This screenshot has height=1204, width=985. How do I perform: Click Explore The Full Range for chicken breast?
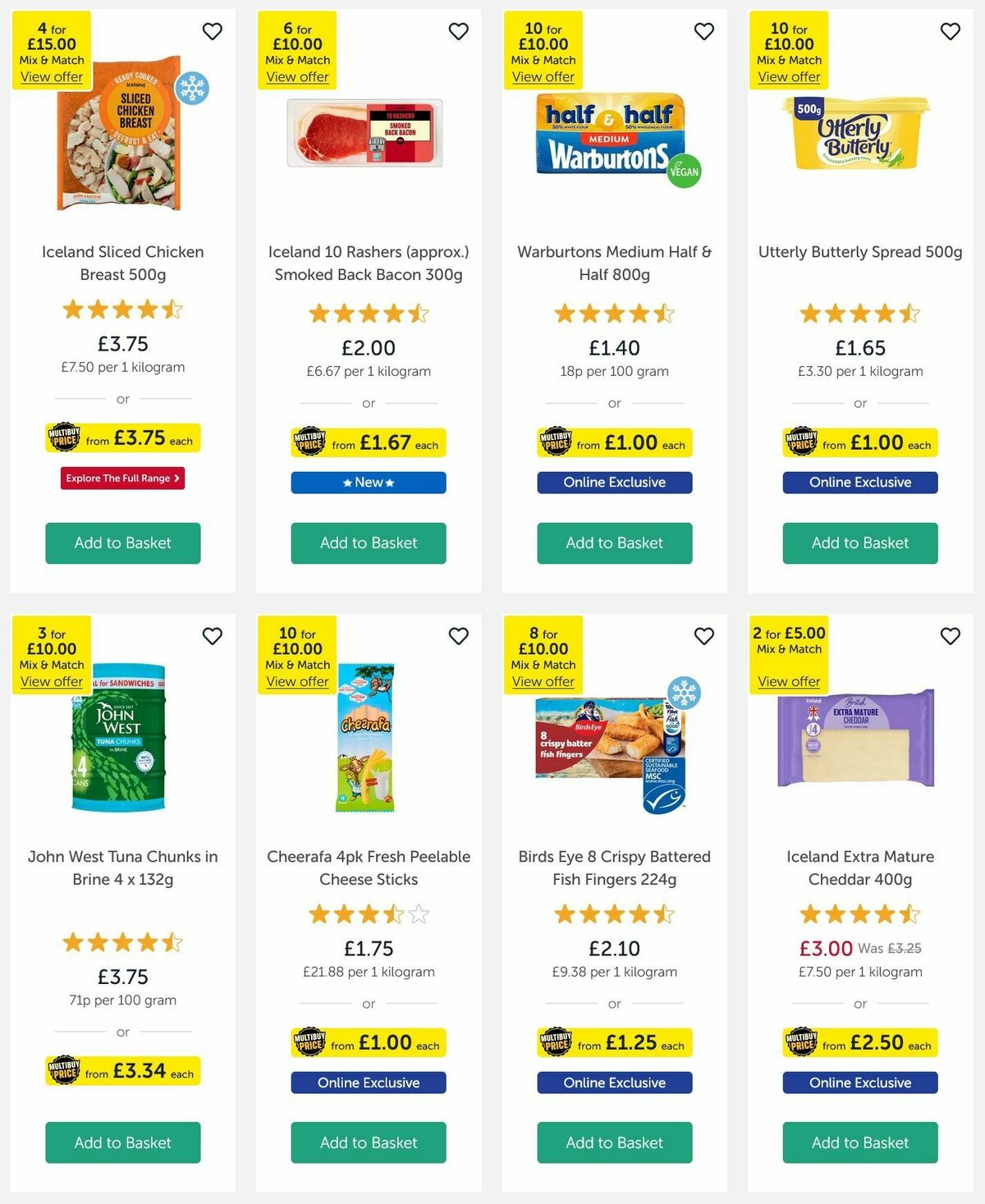[122, 478]
